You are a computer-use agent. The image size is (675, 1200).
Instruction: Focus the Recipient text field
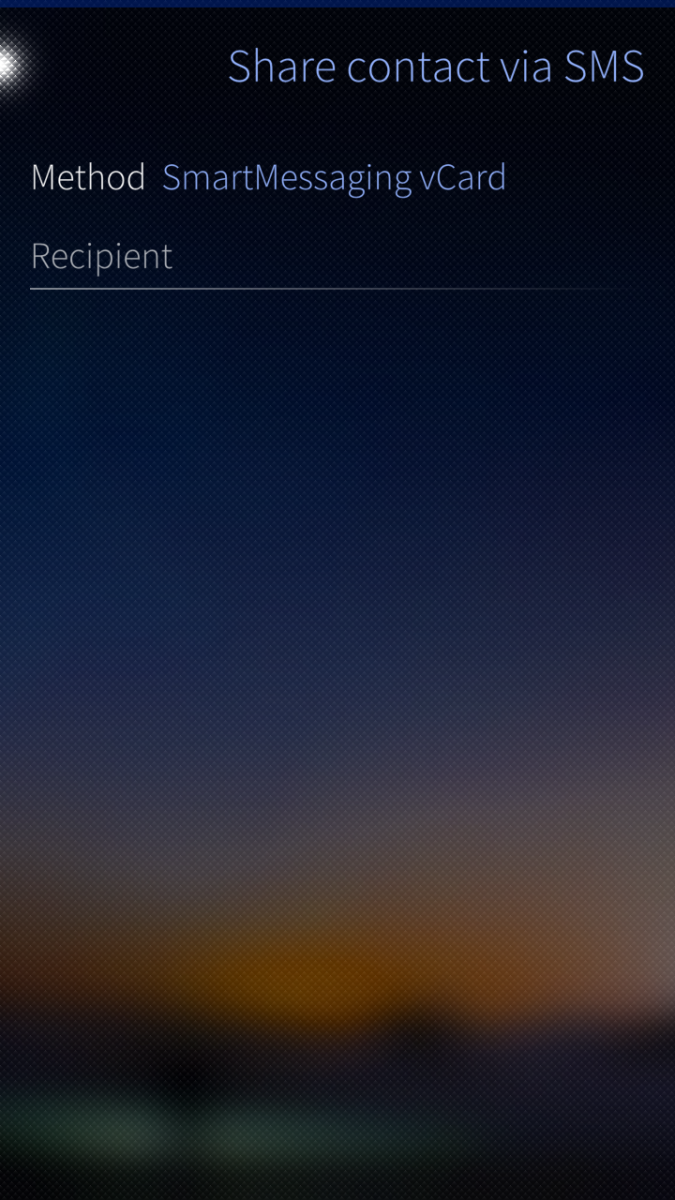tap(330, 257)
